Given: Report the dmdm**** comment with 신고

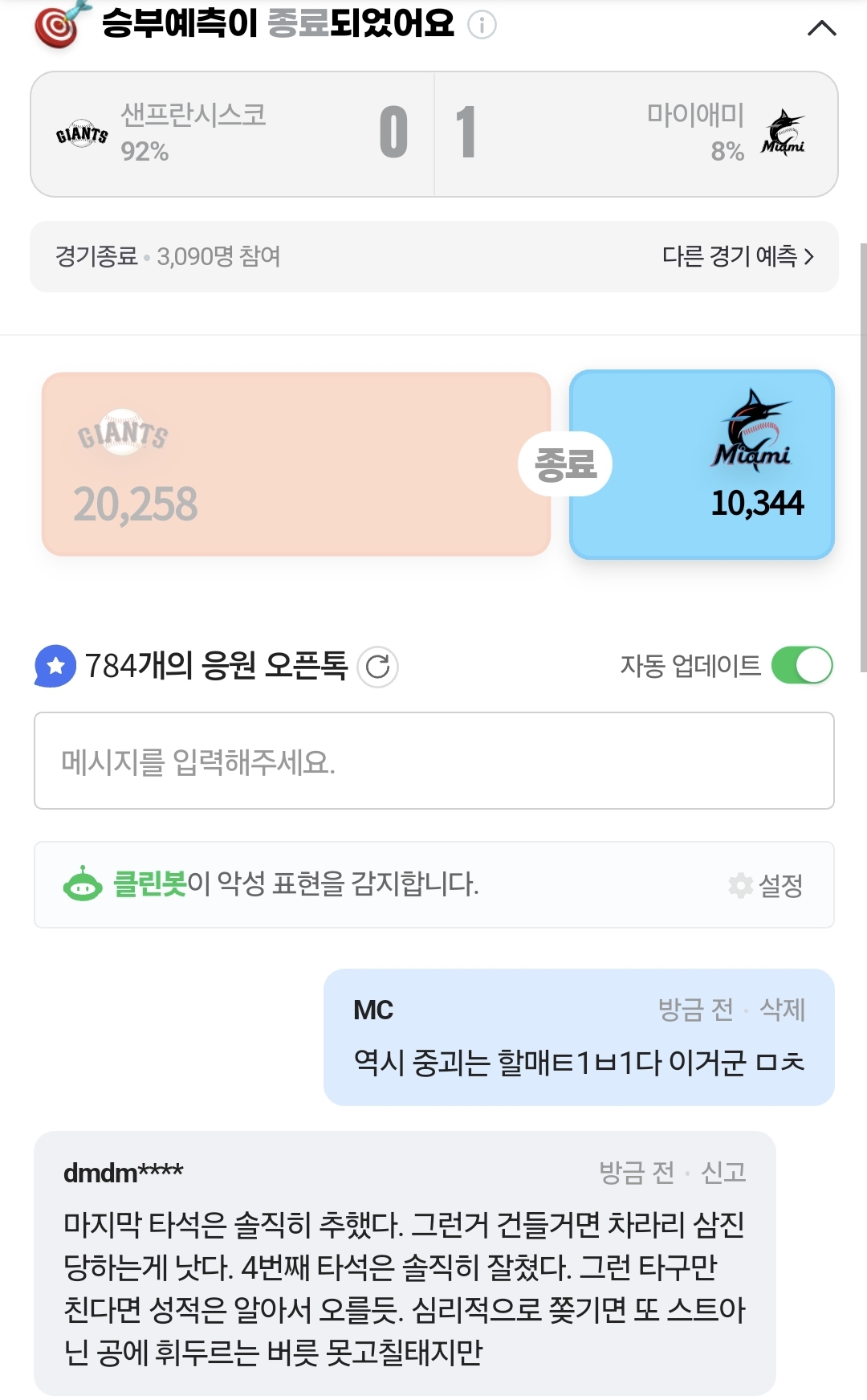Looking at the screenshot, I should (x=723, y=1173).
